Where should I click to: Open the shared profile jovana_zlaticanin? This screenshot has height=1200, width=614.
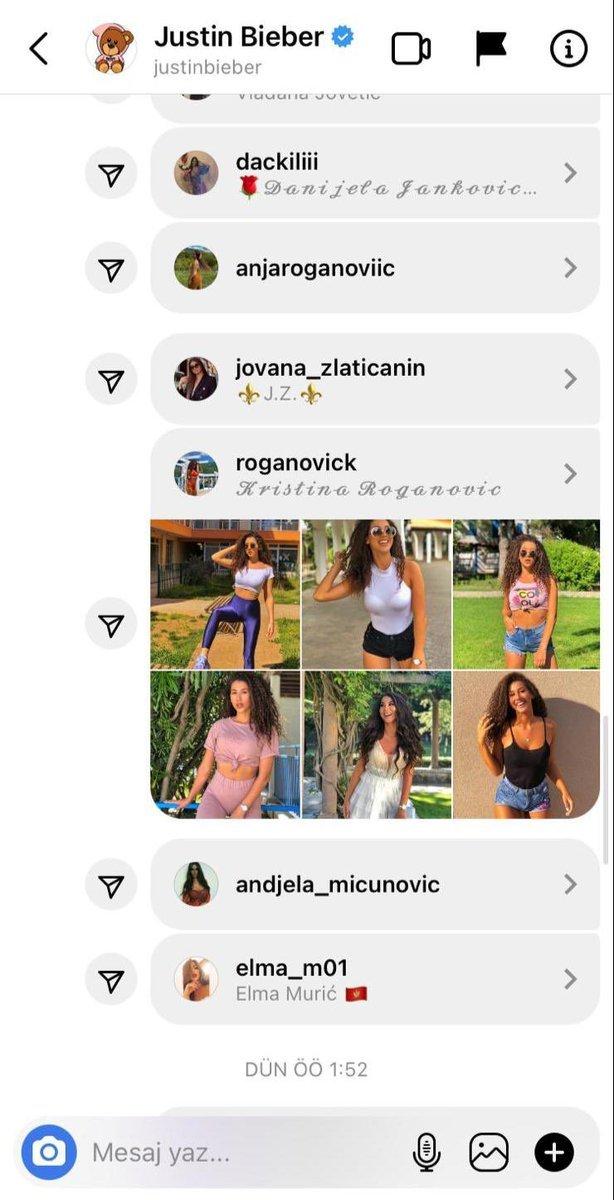pos(375,379)
